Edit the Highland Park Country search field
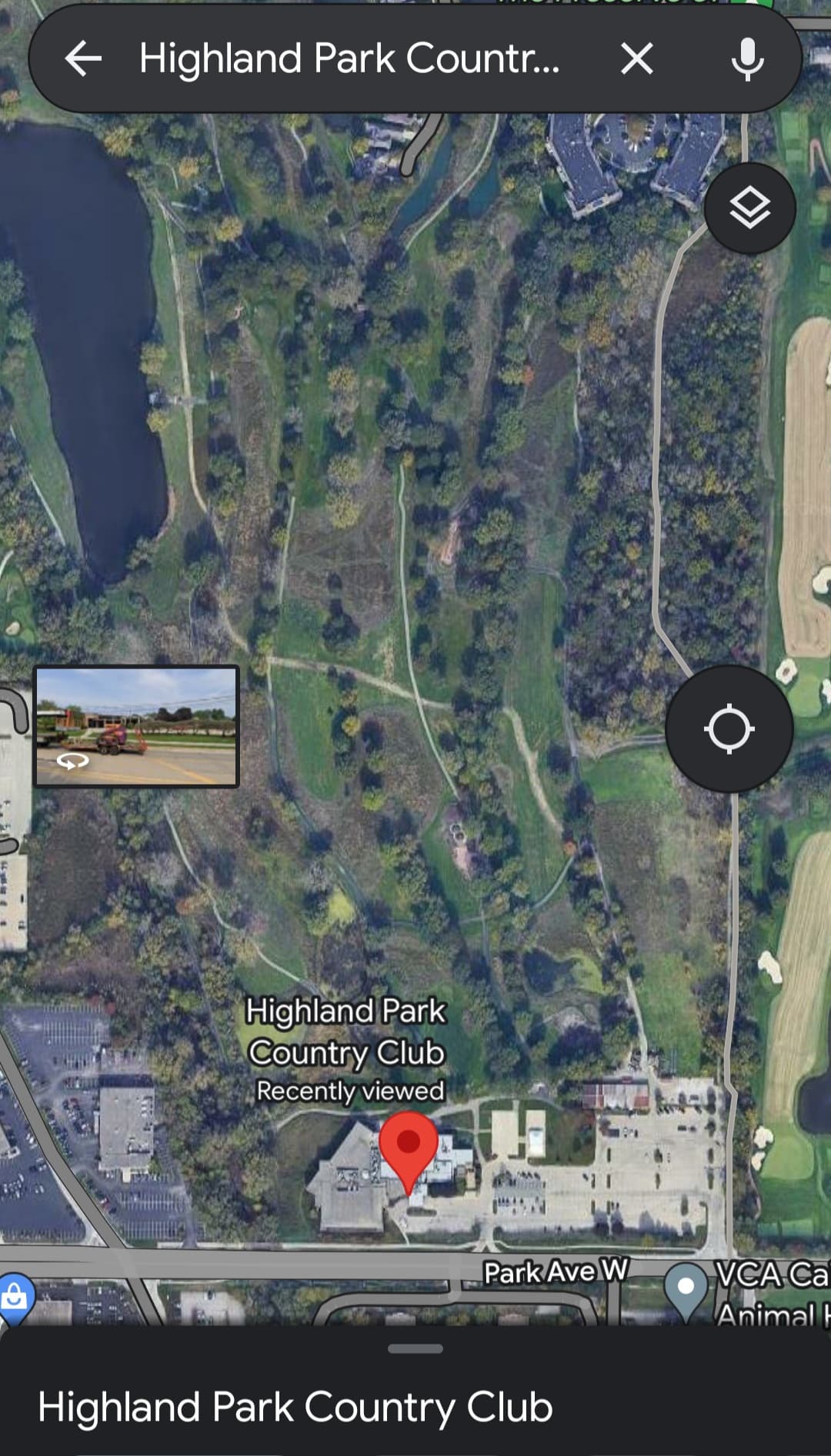Viewport: 831px width, 1456px height. tap(350, 58)
